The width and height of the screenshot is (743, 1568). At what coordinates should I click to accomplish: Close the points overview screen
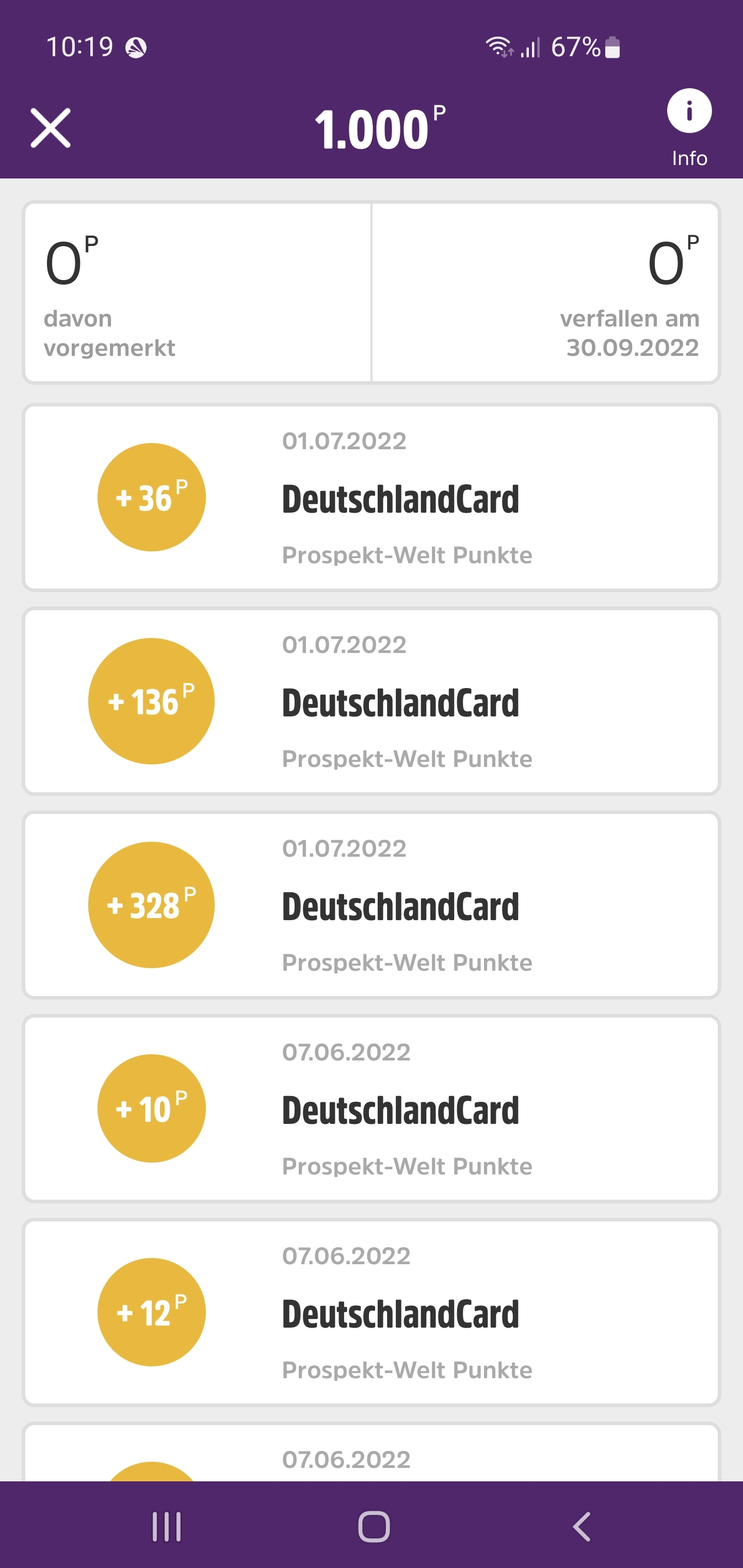point(51,128)
